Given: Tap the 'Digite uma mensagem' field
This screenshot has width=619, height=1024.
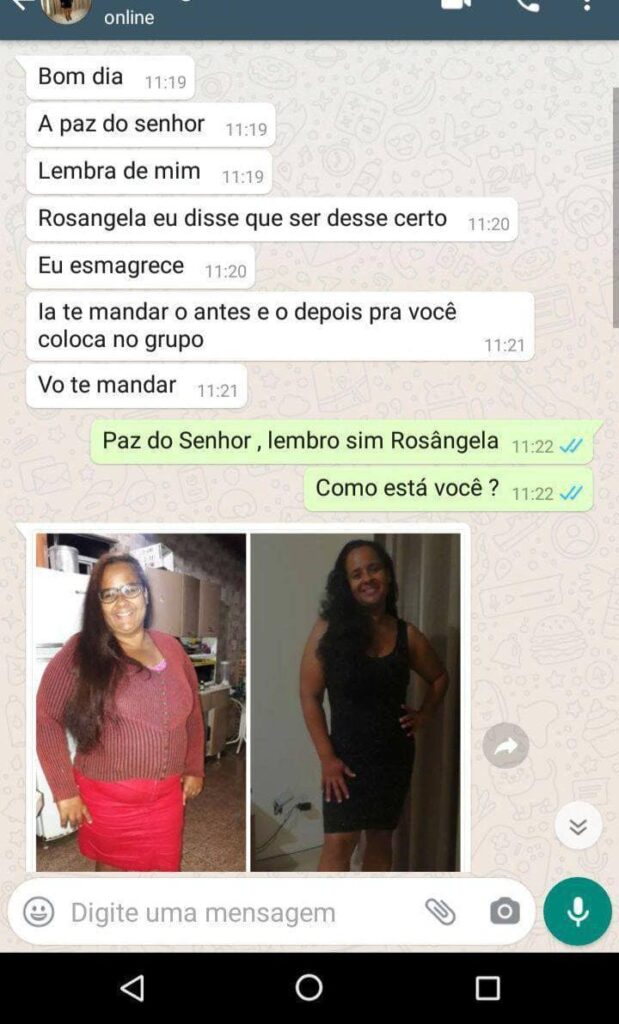Looking at the screenshot, I should (x=230, y=912).
